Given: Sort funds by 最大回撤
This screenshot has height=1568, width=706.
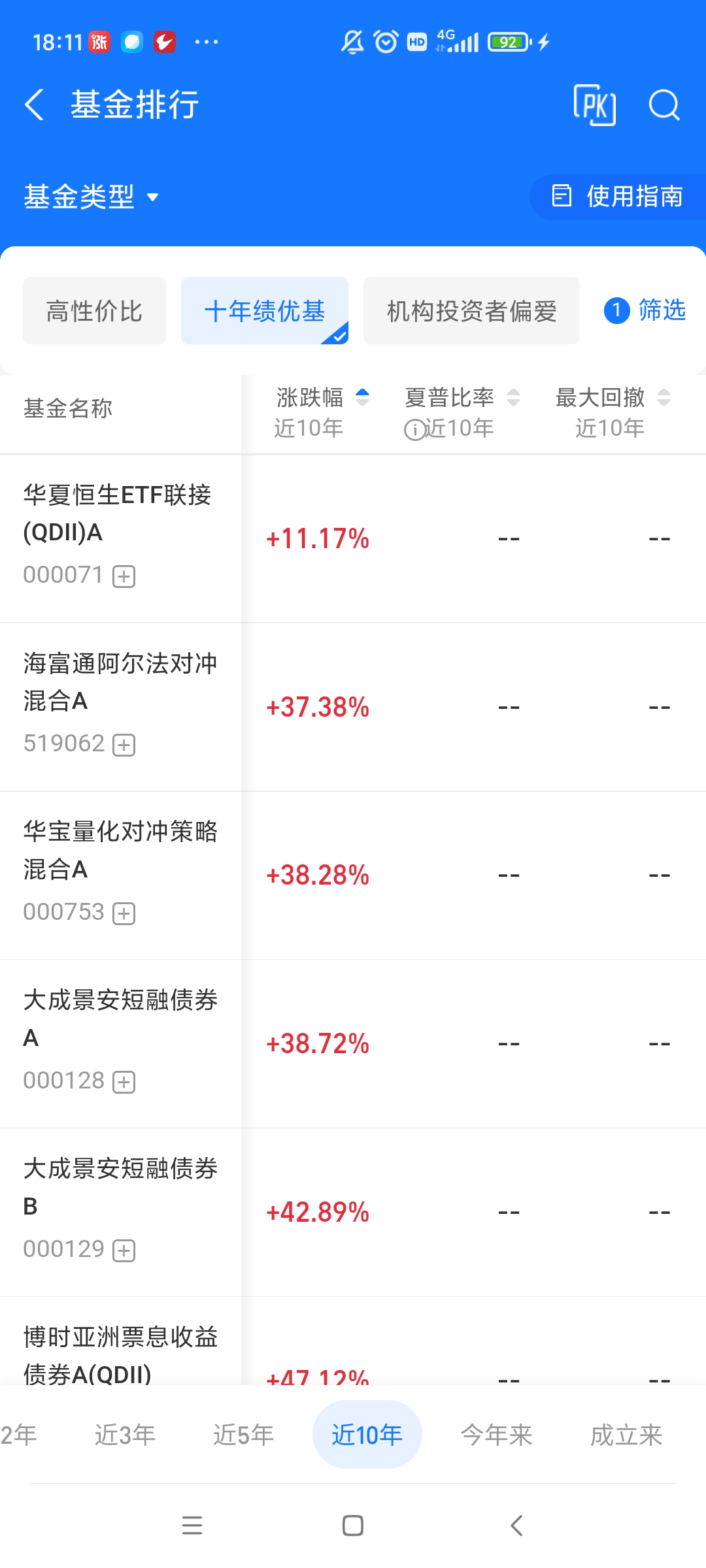Looking at the screenshot, I should coord(613,398).
